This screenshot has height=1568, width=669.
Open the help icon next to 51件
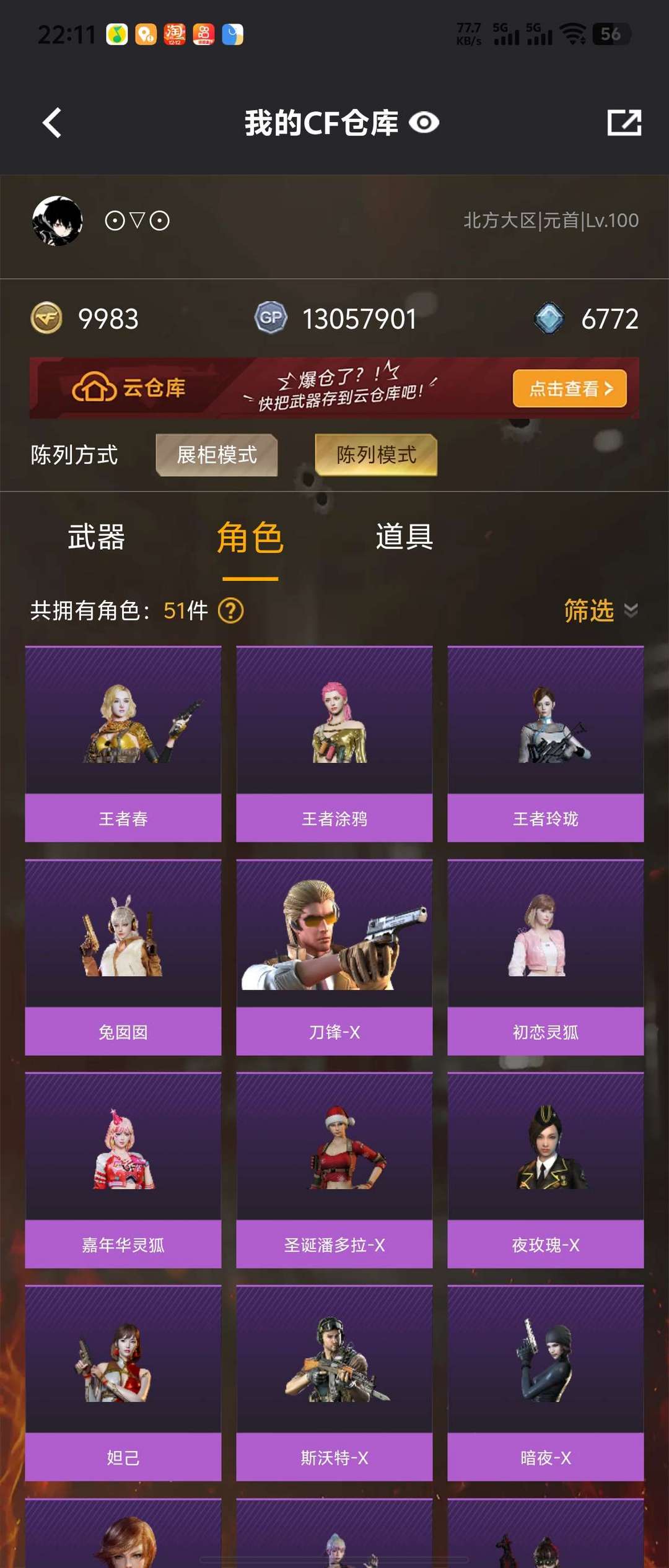coord(231,611)
